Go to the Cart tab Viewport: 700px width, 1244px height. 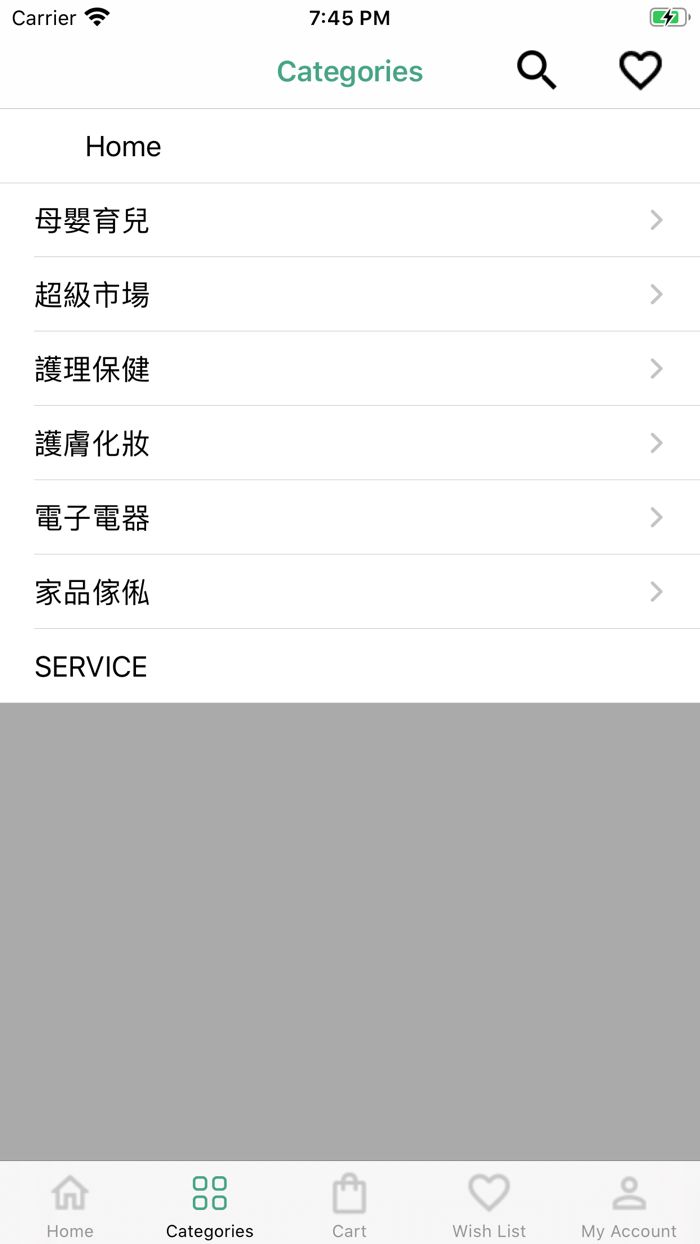click(350, 1205)
